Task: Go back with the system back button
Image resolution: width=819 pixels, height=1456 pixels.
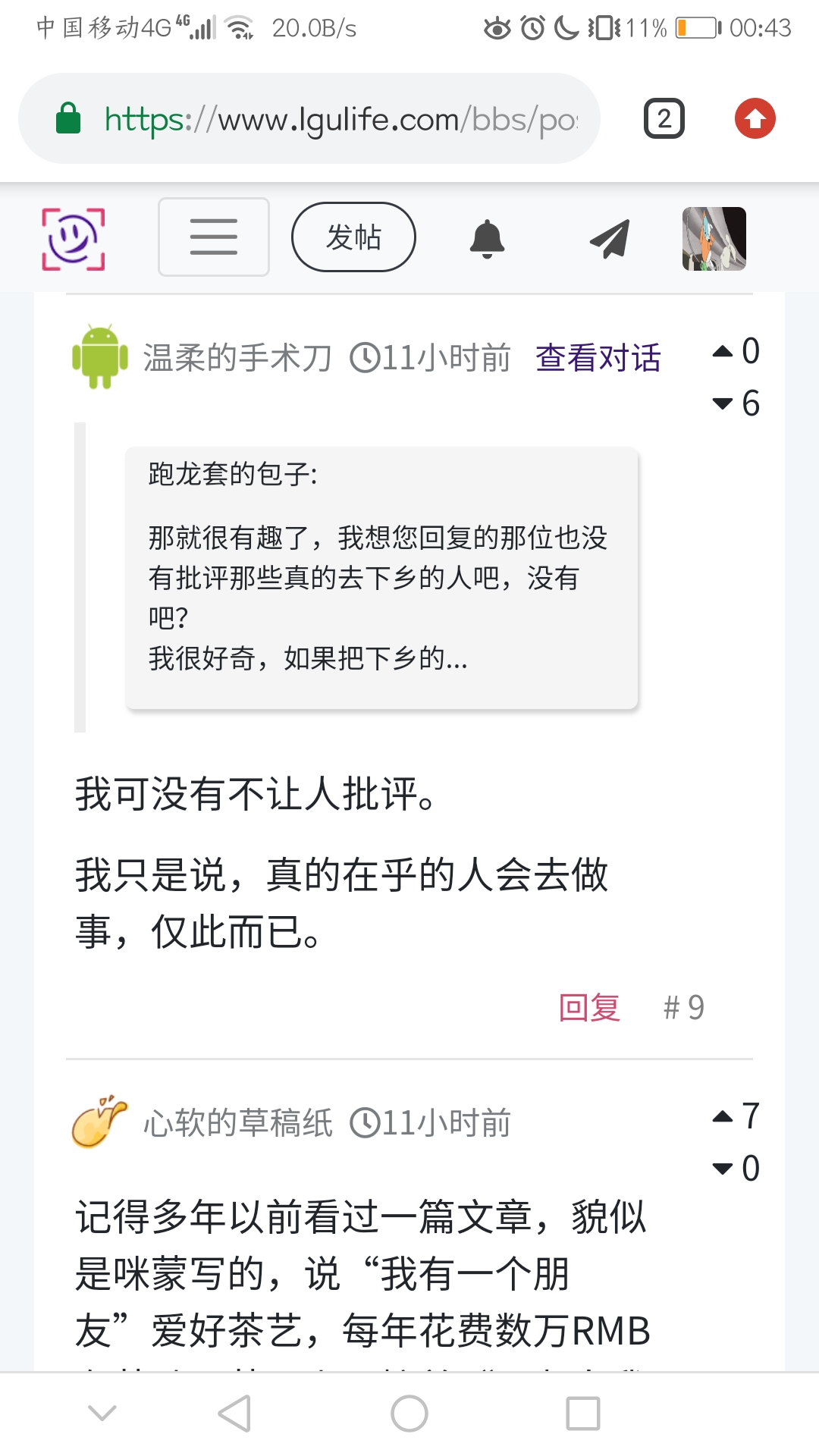Action: pyautogui.click(x=234, y=1414)
